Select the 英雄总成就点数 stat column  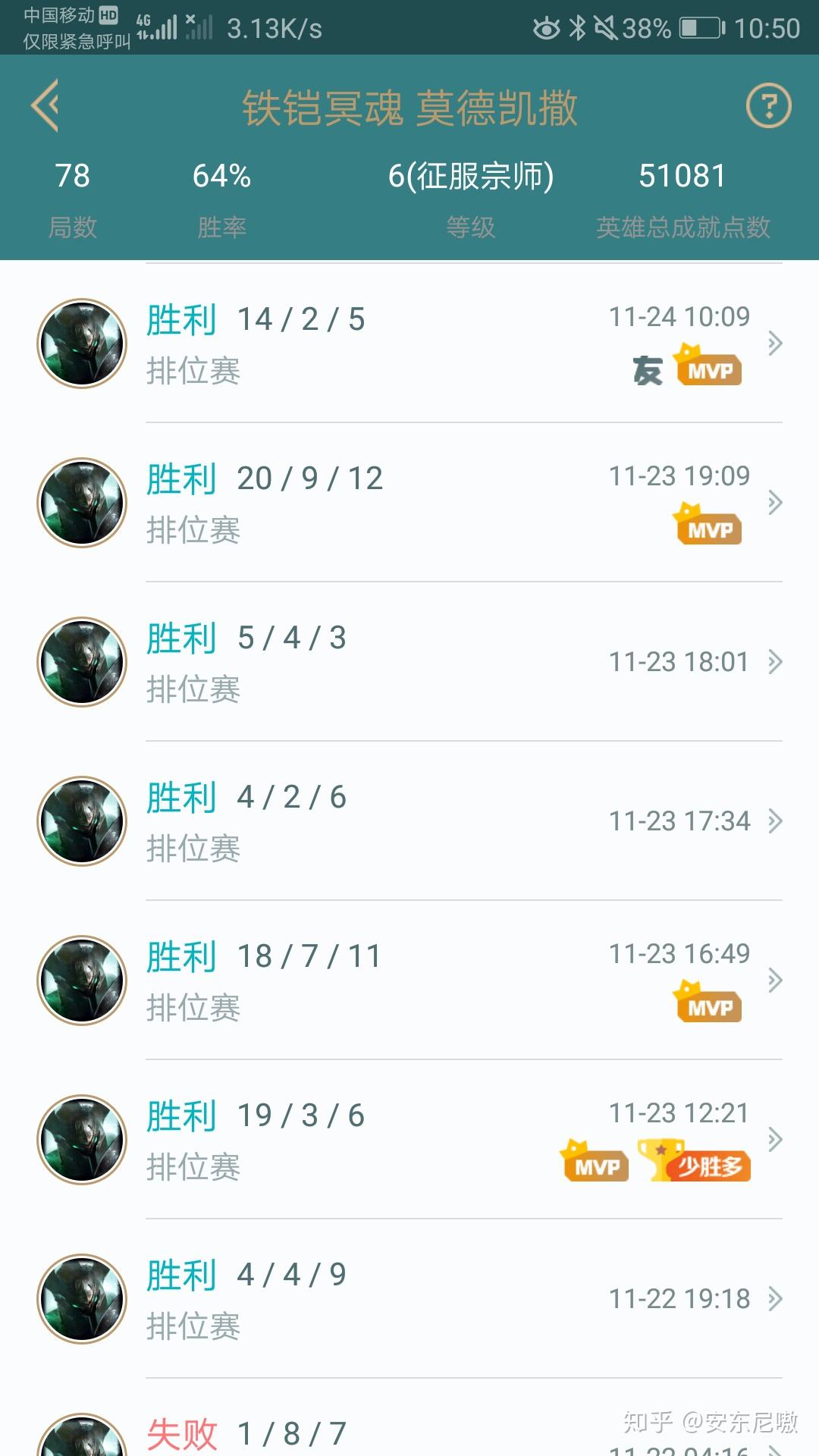click(683, 193)
